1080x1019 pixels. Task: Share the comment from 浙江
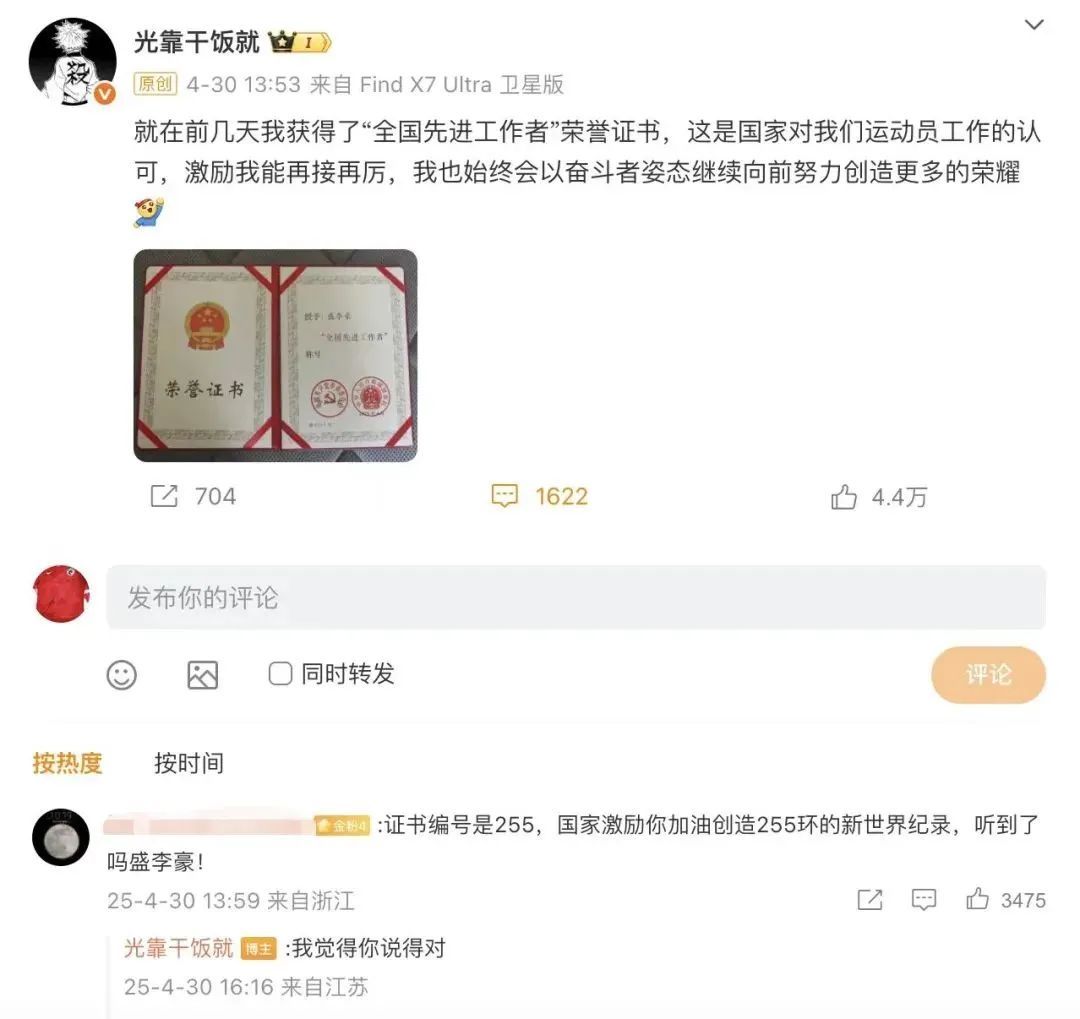point(870,900)
